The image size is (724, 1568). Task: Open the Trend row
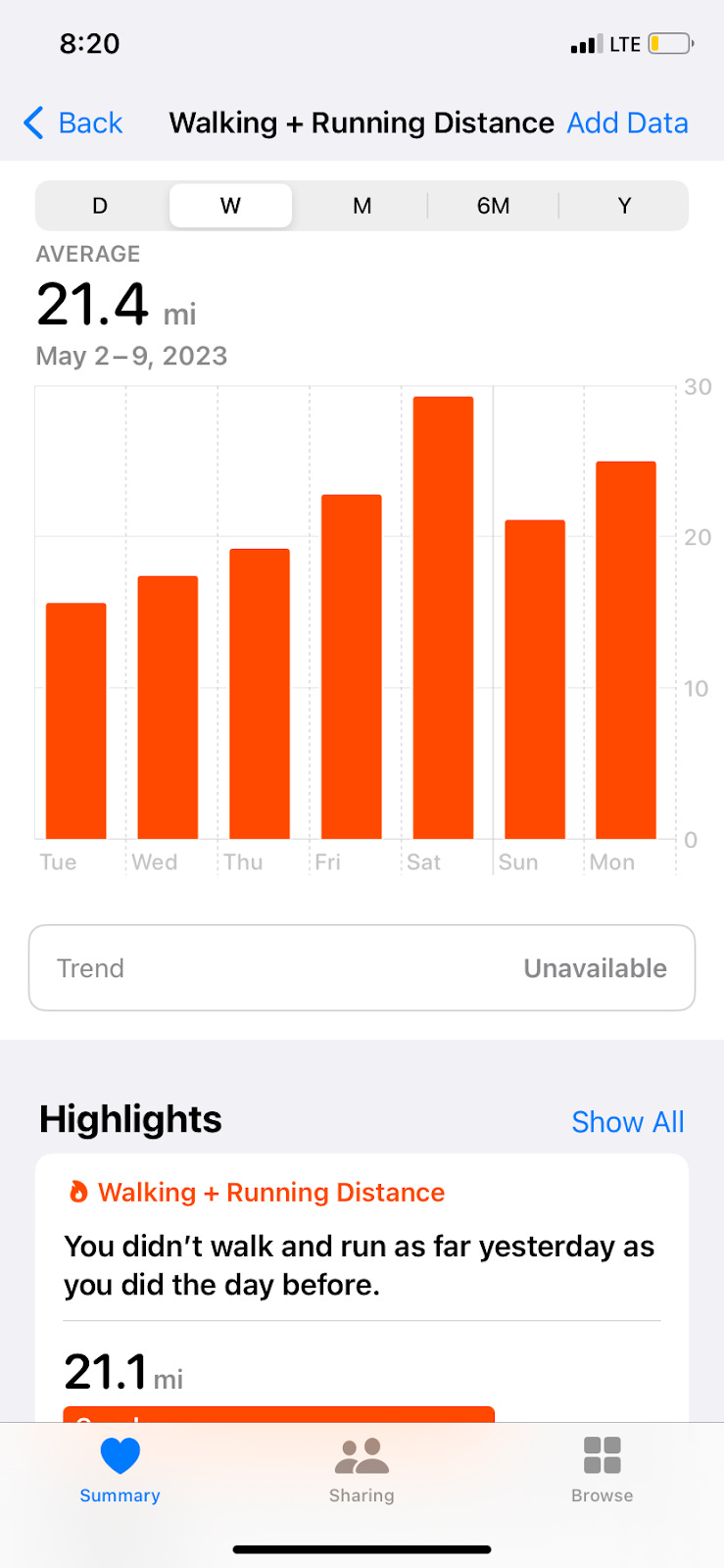click(x=362, y=968)
